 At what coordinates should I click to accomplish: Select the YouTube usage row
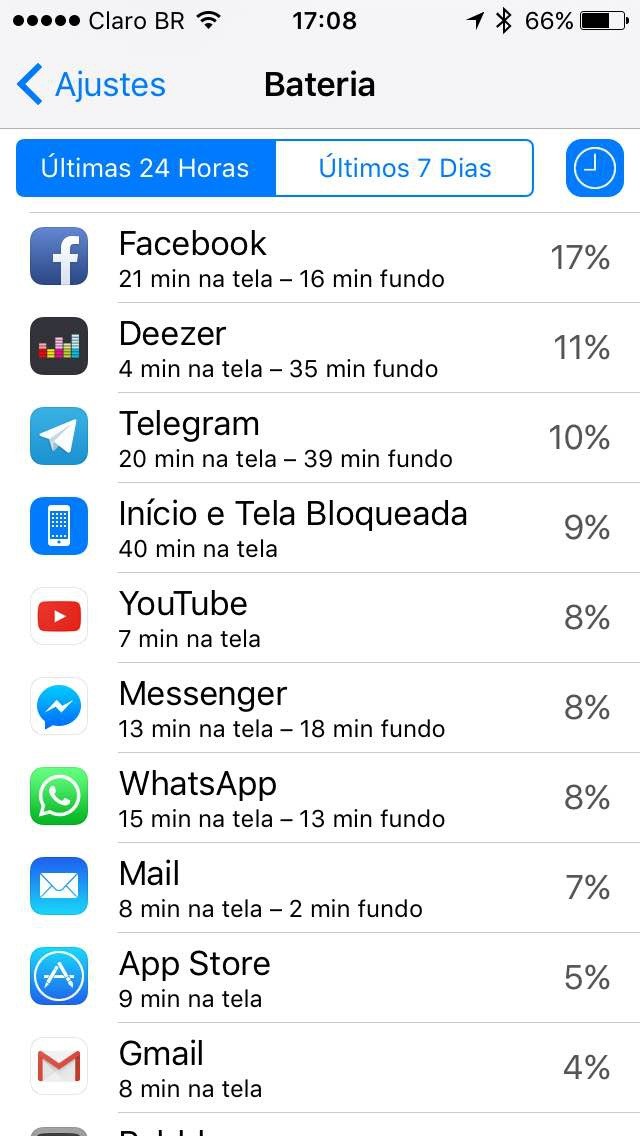coord(320,618)
